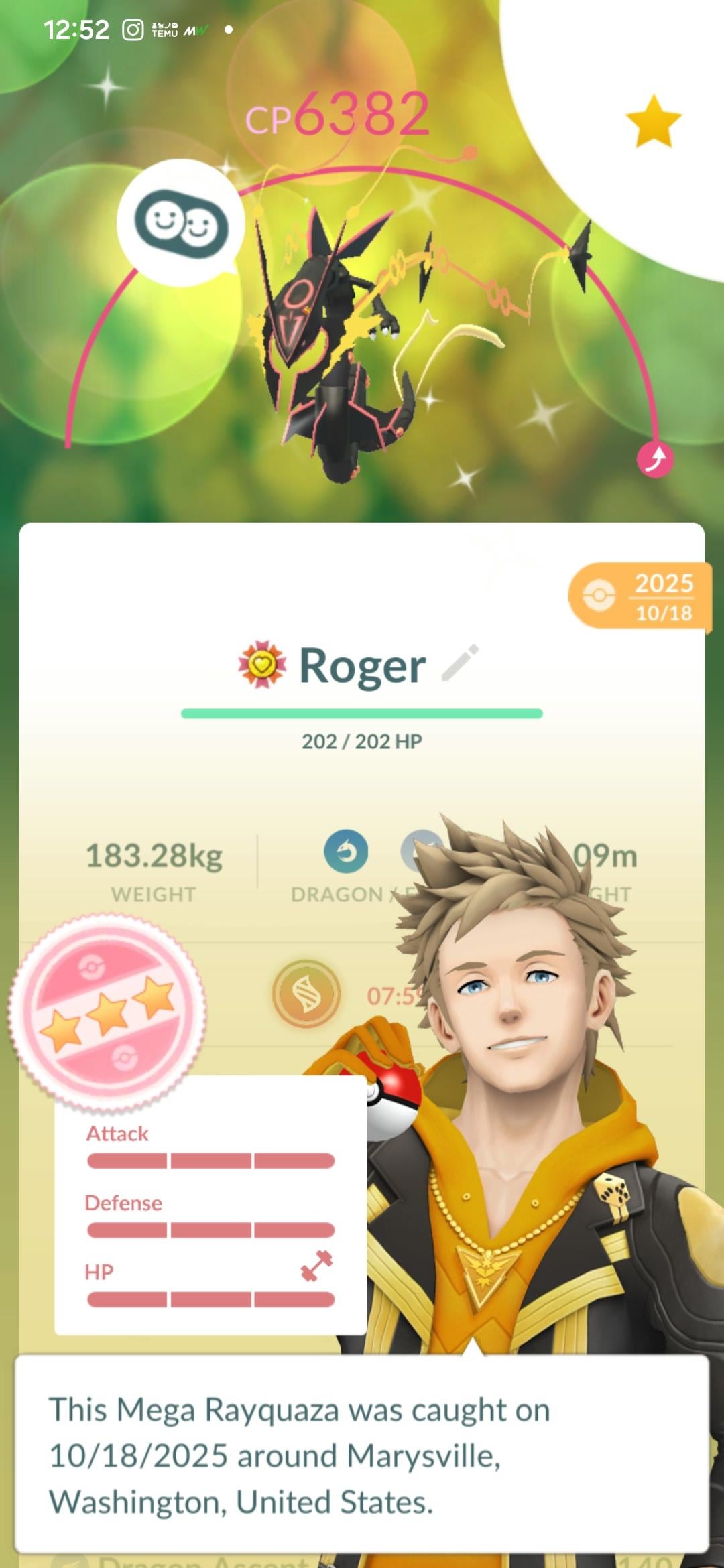Open the buddy smiley faces bubble
Image resolution: width=724 pixels, height=1568 pixels.
click(x=181, y=224)
